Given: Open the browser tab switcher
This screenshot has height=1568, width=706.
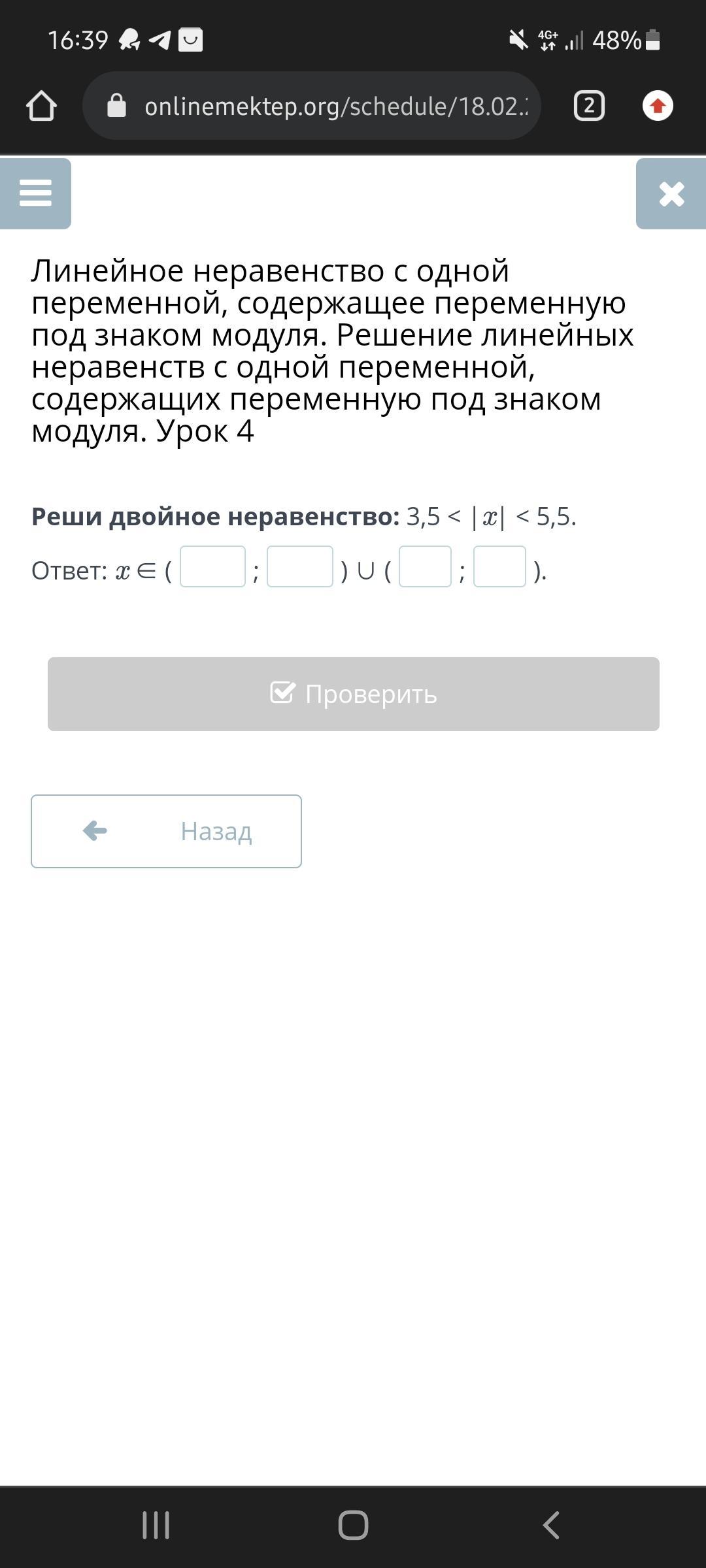Looking at the screenshot, I should click(589, 106).
